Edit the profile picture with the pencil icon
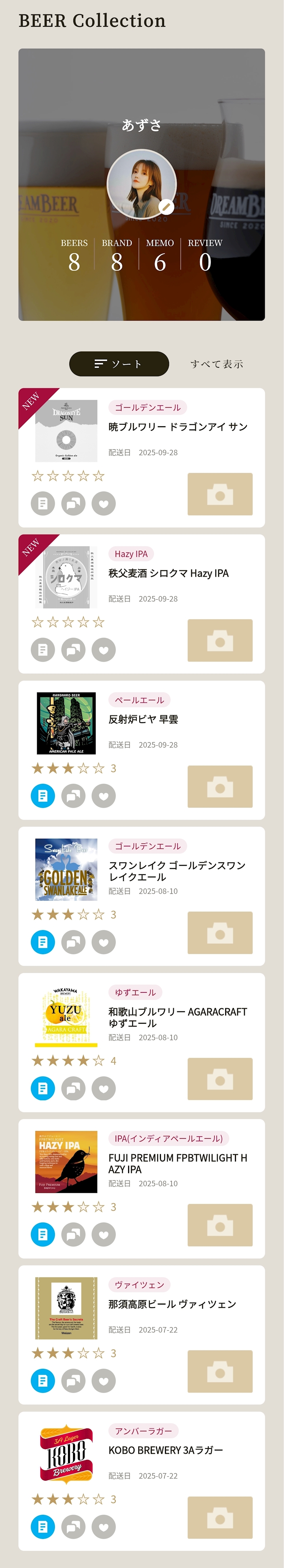 [x=166, y=207]
